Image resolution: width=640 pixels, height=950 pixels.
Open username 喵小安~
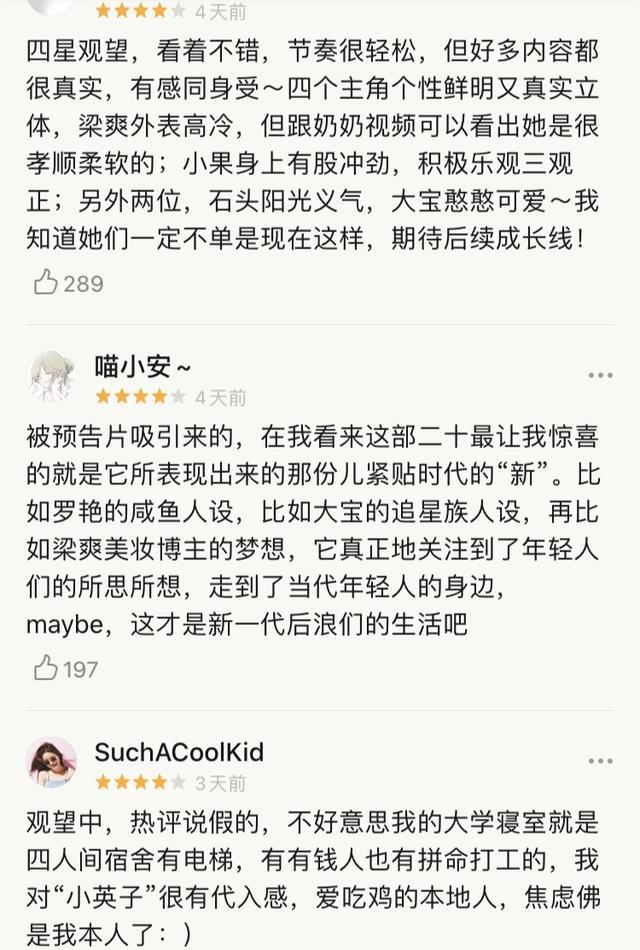[x=142, y=366]
